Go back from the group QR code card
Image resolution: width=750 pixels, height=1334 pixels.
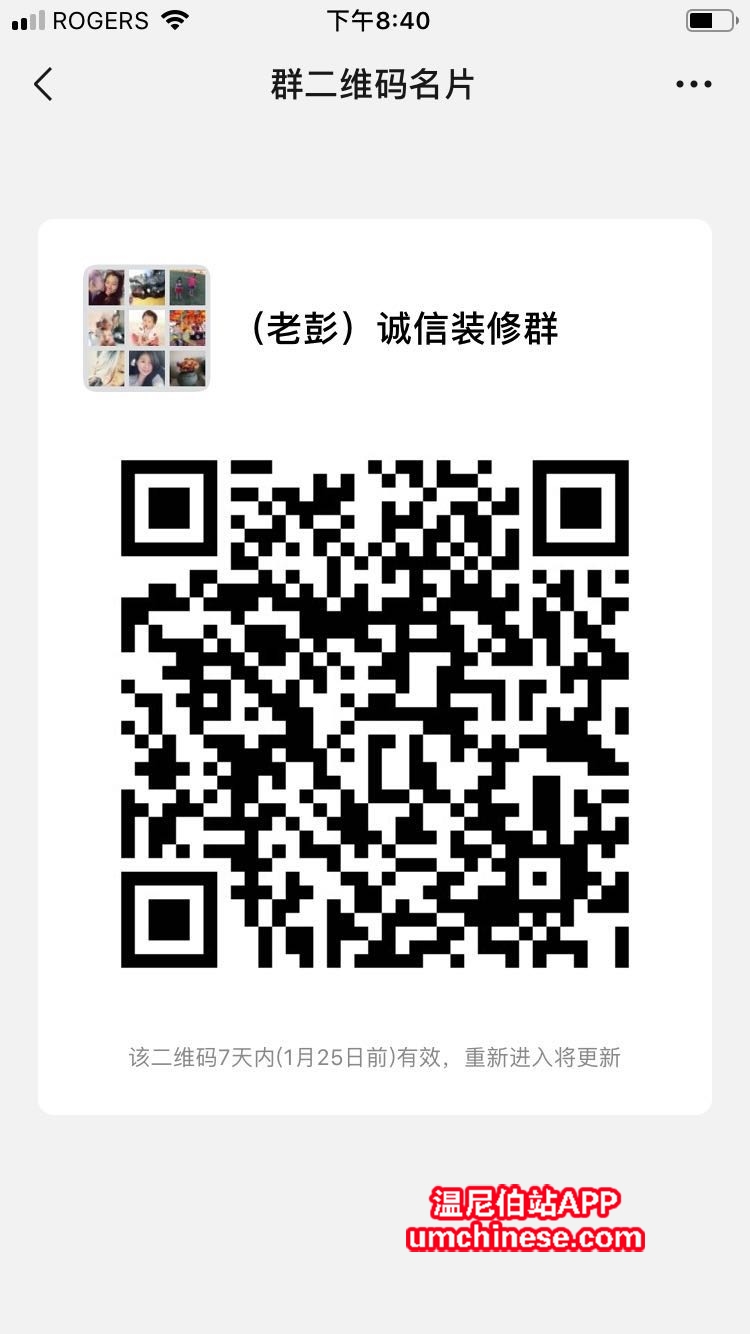tap(43, 84)
